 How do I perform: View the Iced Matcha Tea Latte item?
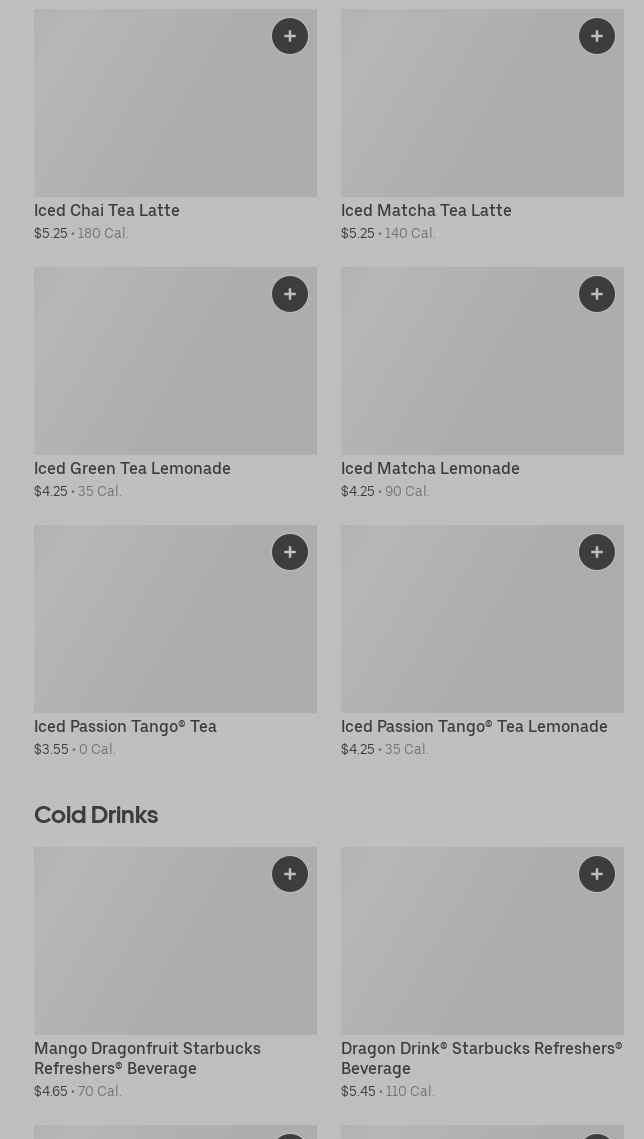point(426,211)
